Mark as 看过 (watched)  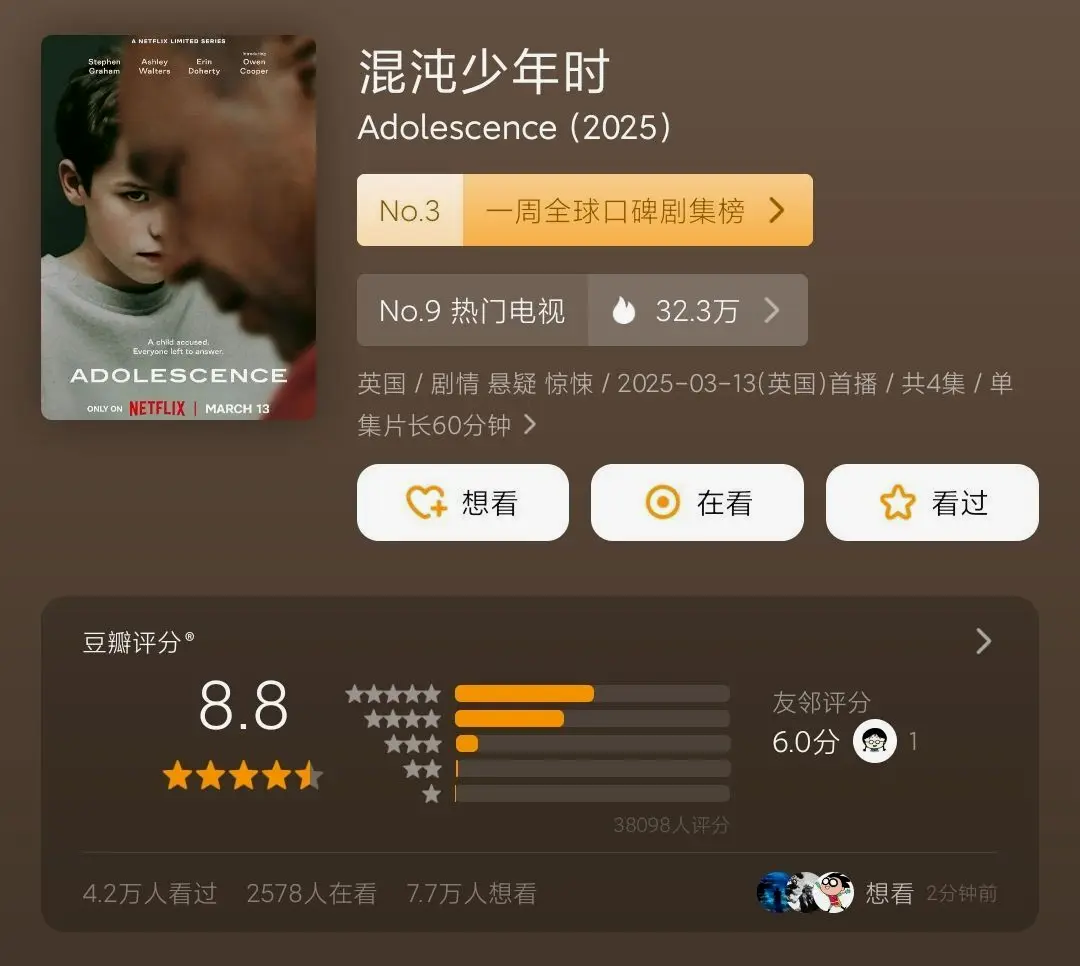(x=932, y=503)
